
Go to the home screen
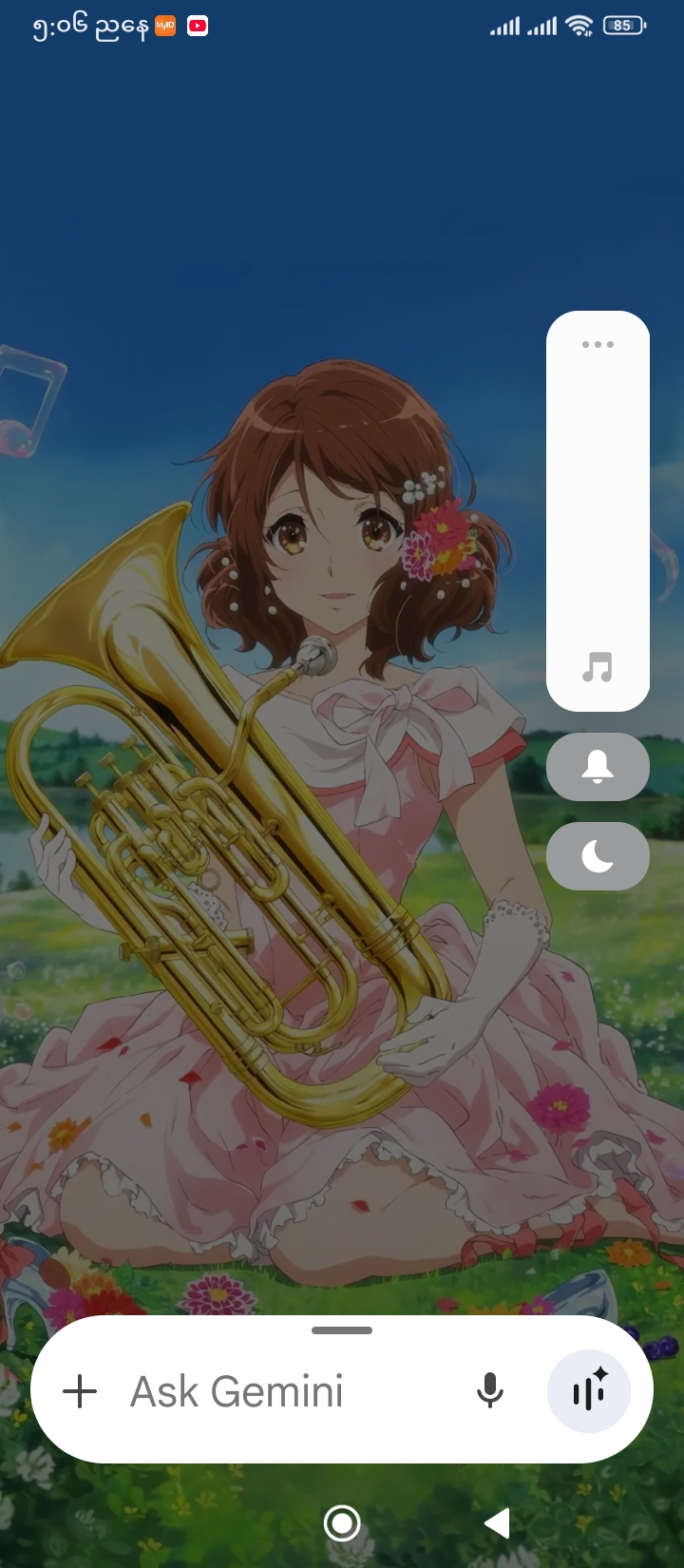click(342, 1523)
